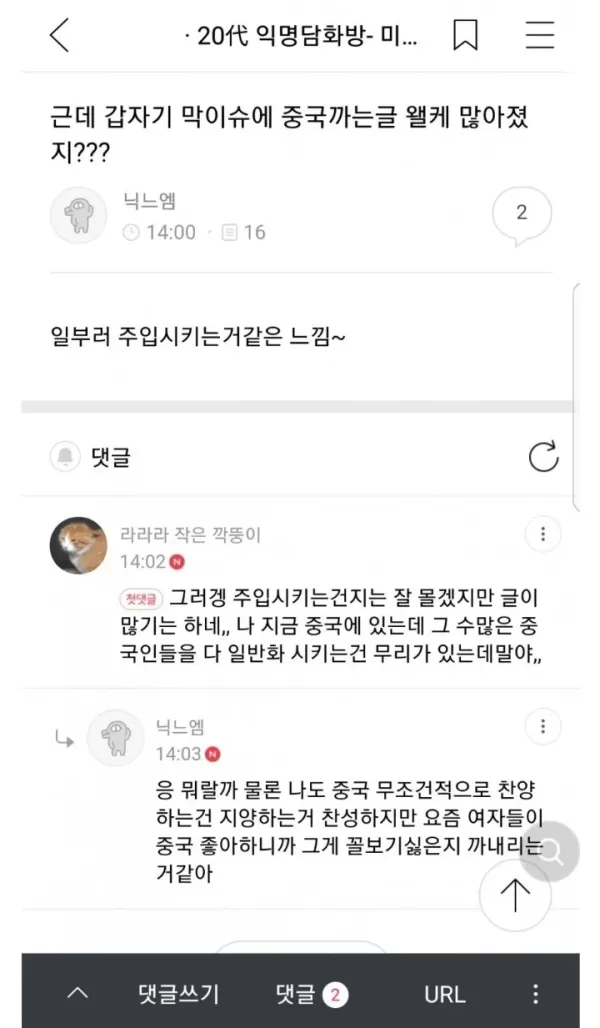This screenshot has width=600, height=1028.
Task: Go back using the top-left arrow
Action: point(59,36)
